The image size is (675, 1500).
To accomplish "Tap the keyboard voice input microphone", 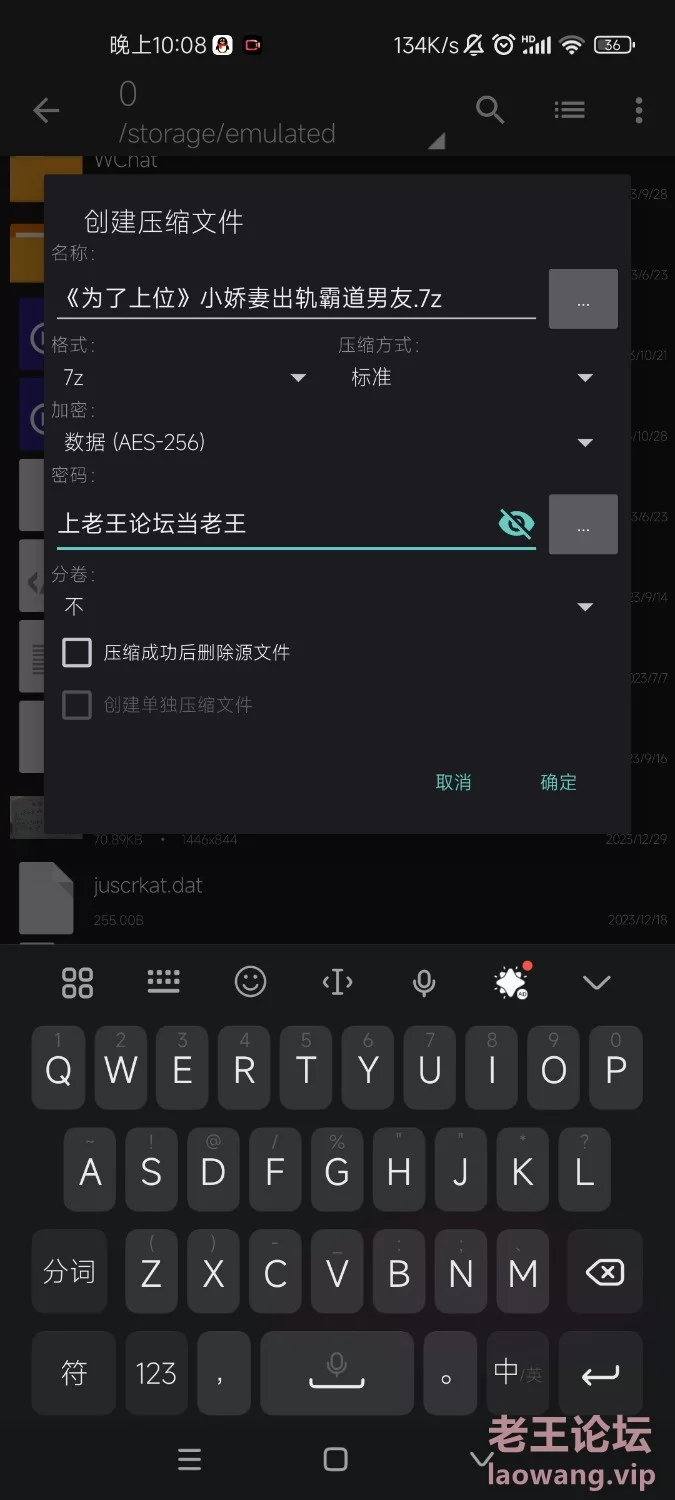I will coord(424,982).
